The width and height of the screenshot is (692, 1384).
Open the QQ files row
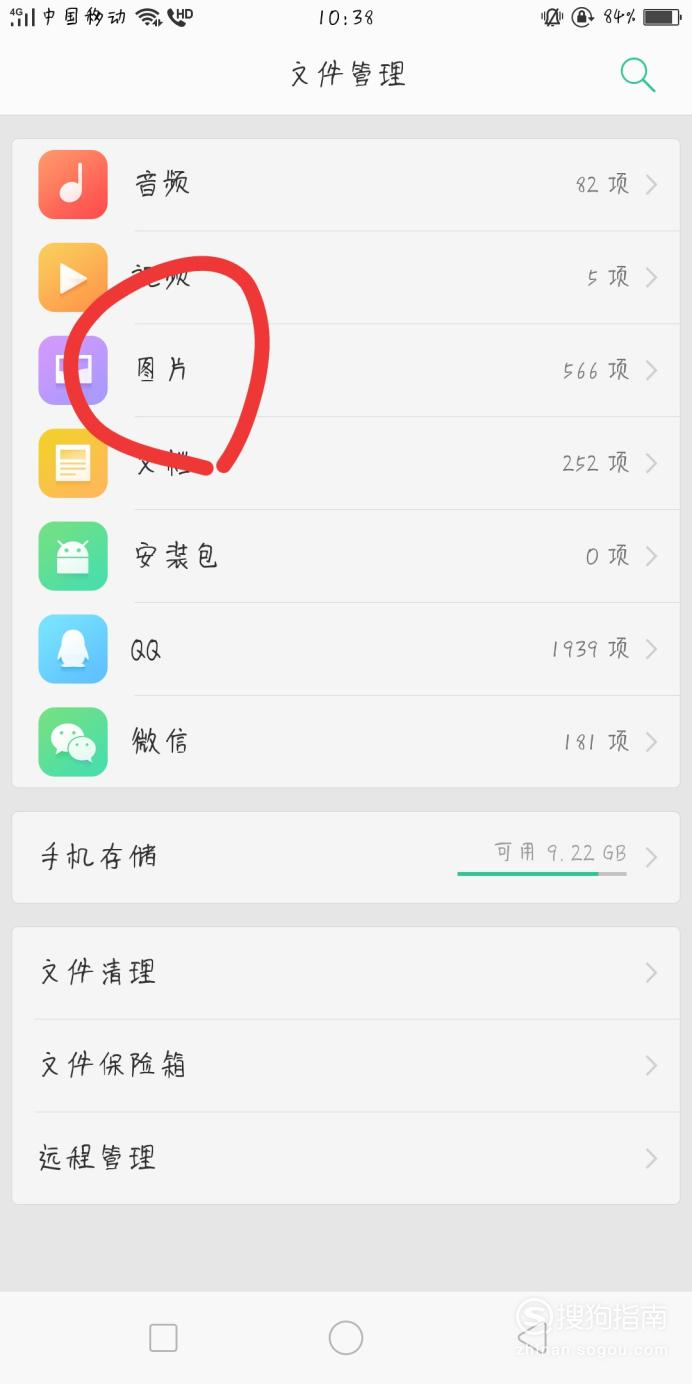tap(346, 649)
